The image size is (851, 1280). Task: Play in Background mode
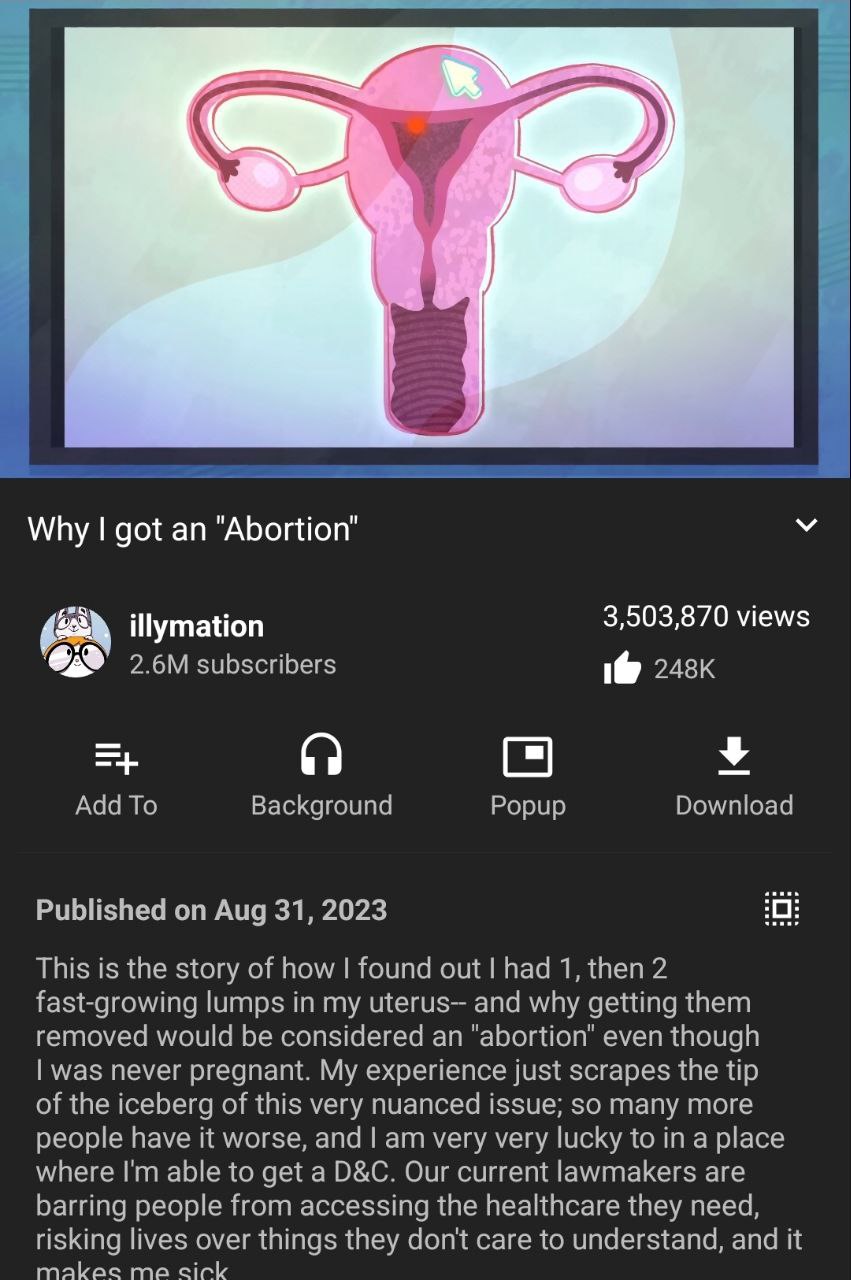pyautogui.click(x=321, y=777)
